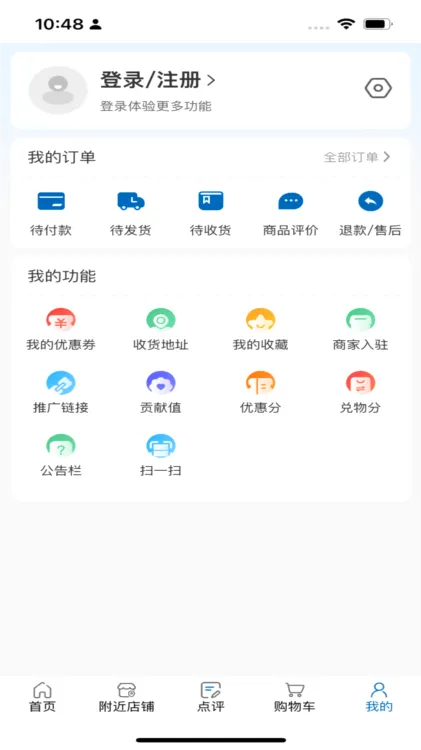Open 待付款 pending payment orders
The image size is (421, 750).
click(51, 213)
